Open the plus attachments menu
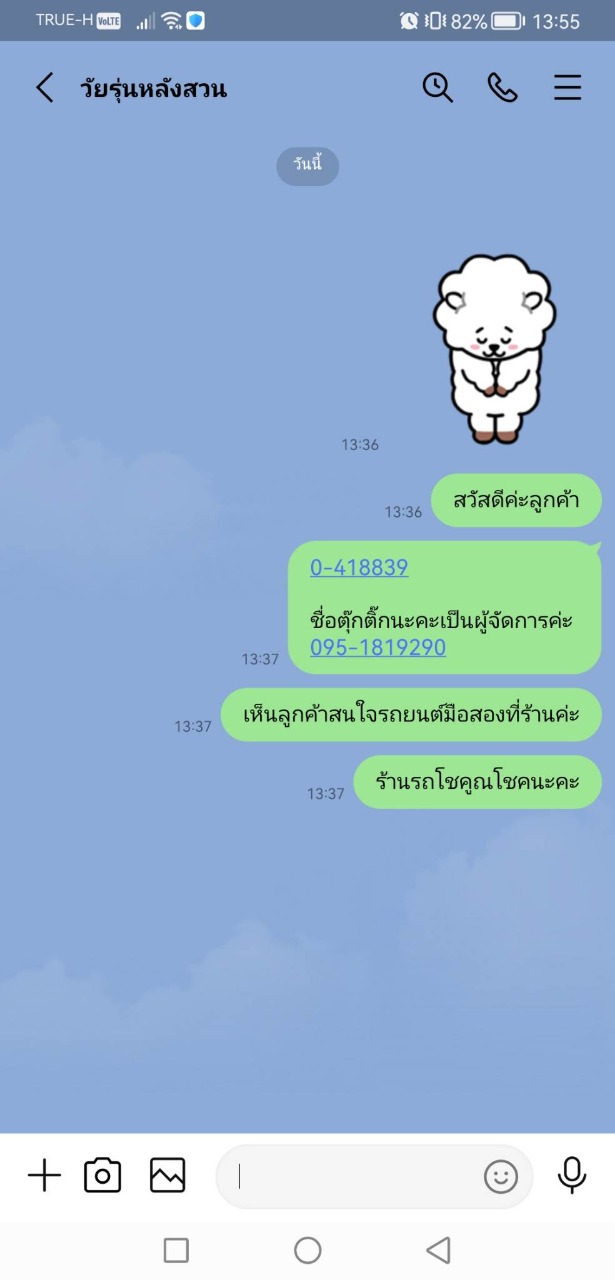Viewport: 615px width, 1280px height. click(x=44, y=1175)
